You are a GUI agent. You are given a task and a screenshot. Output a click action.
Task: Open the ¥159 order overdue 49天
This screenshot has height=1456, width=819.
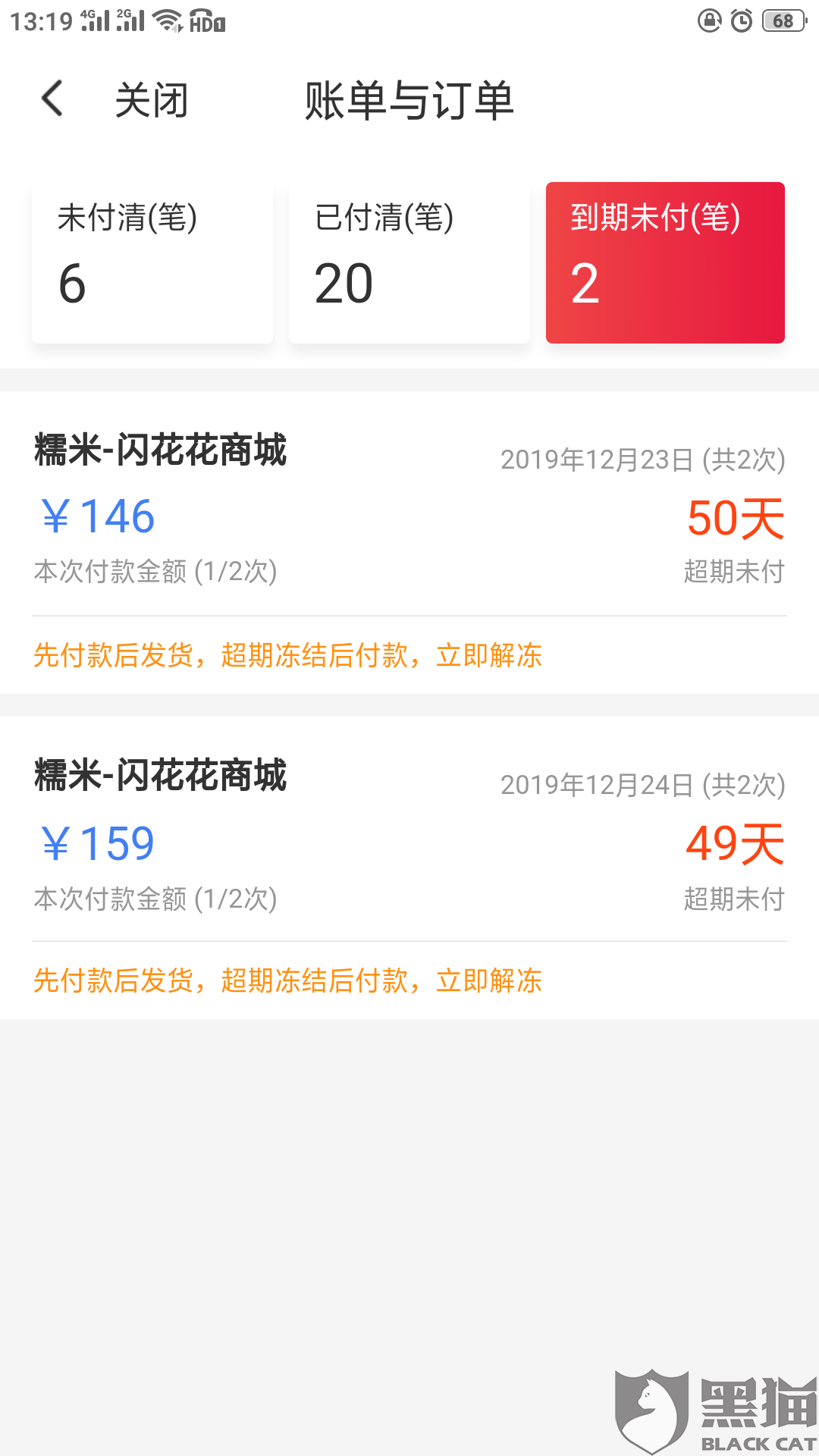point(409,842)
